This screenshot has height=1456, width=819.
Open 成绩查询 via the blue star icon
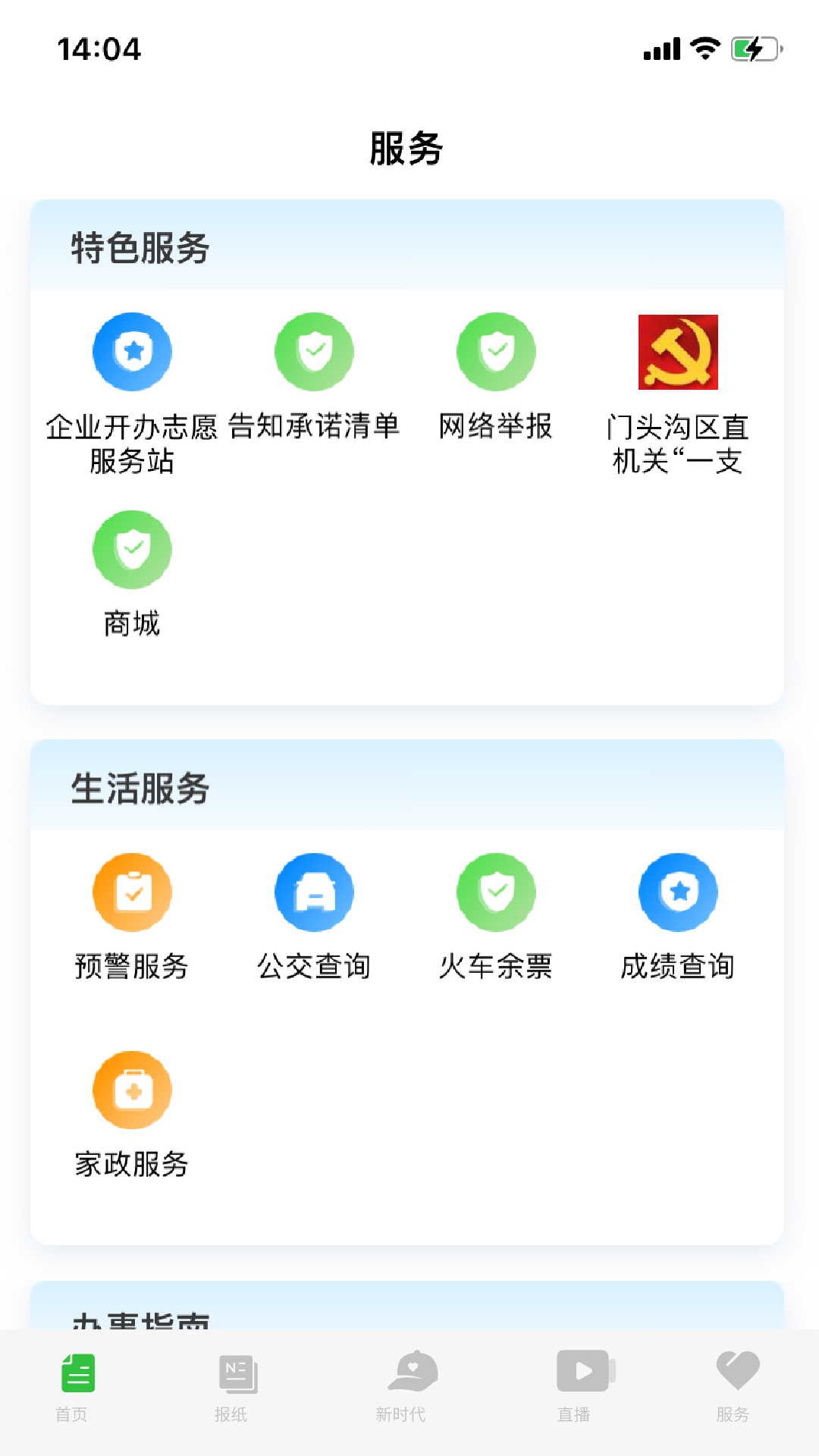tap(679, 892)
